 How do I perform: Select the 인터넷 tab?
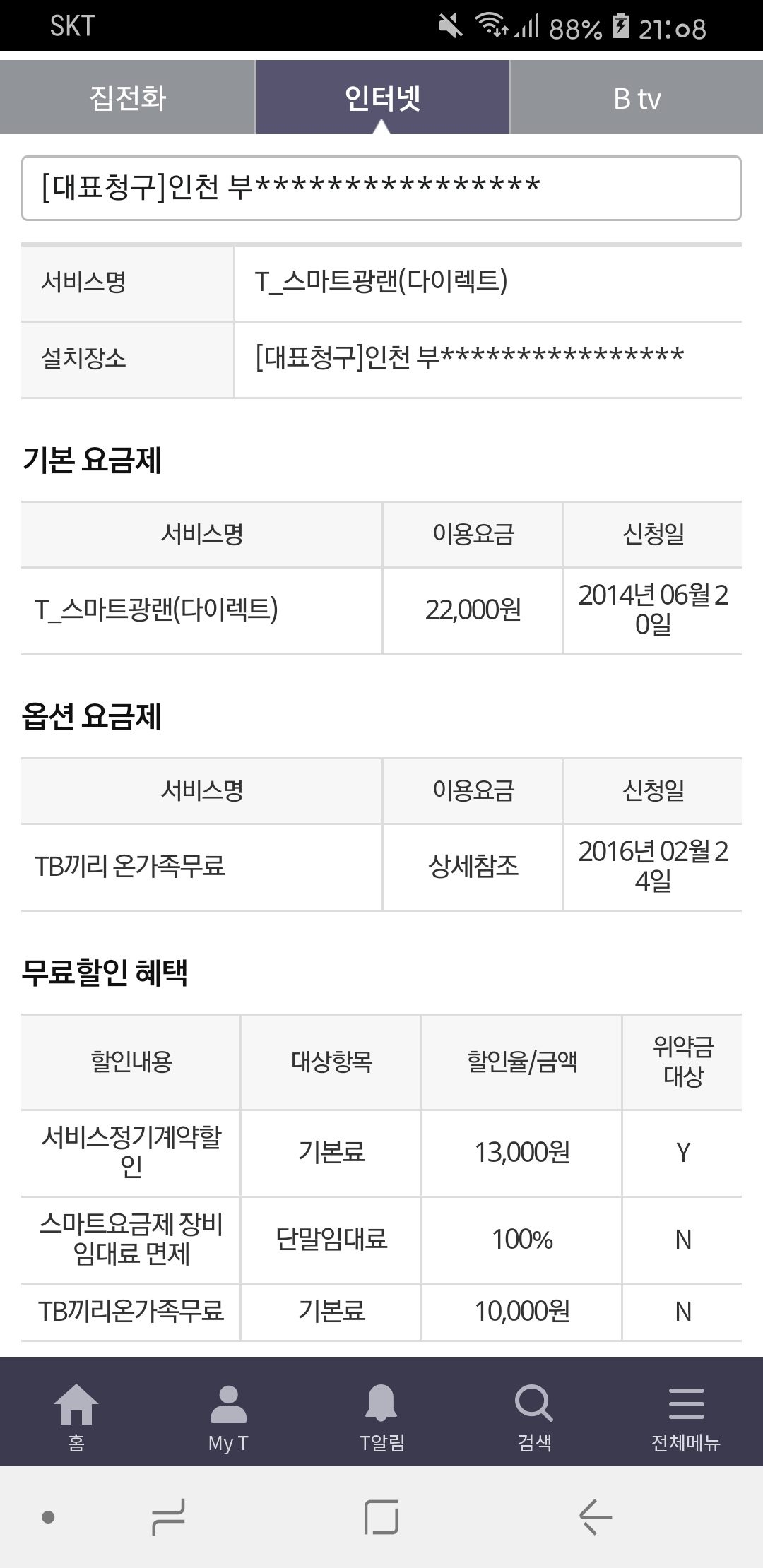coord(382,97)
